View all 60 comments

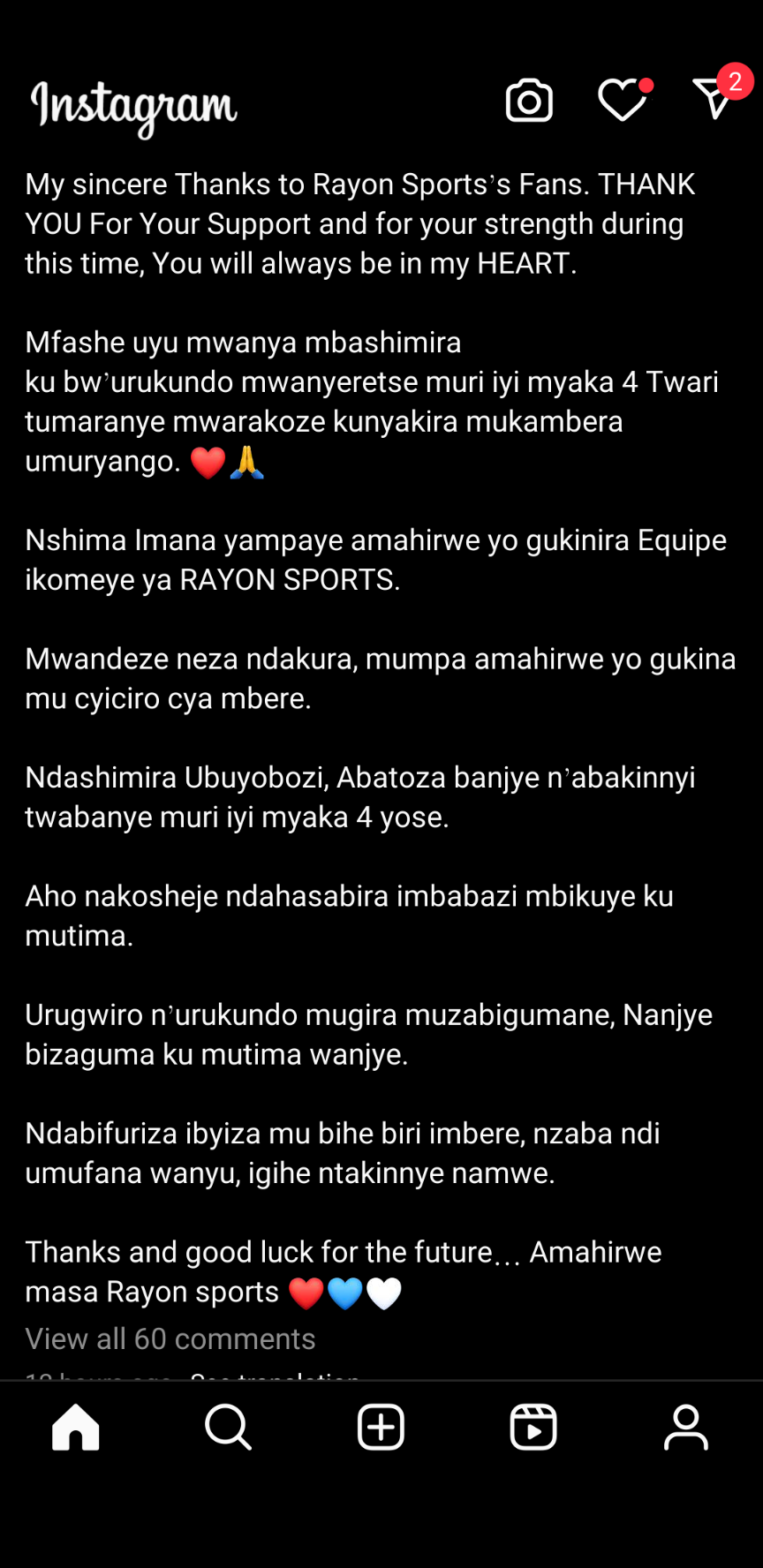click(170, 1338)
